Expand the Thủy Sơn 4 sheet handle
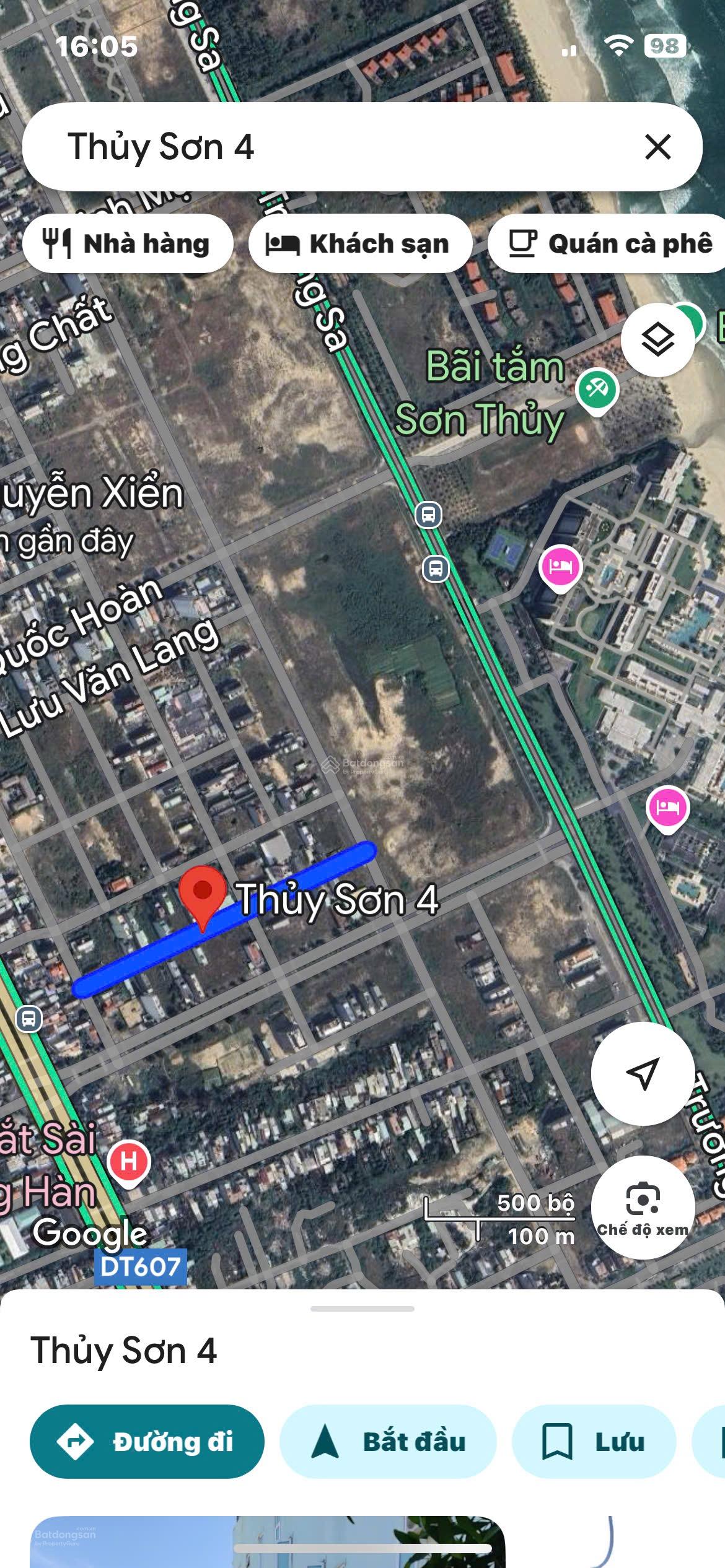Viewport: 725px width, 1568px height. pyautogui.click(x=362, y=1309)
